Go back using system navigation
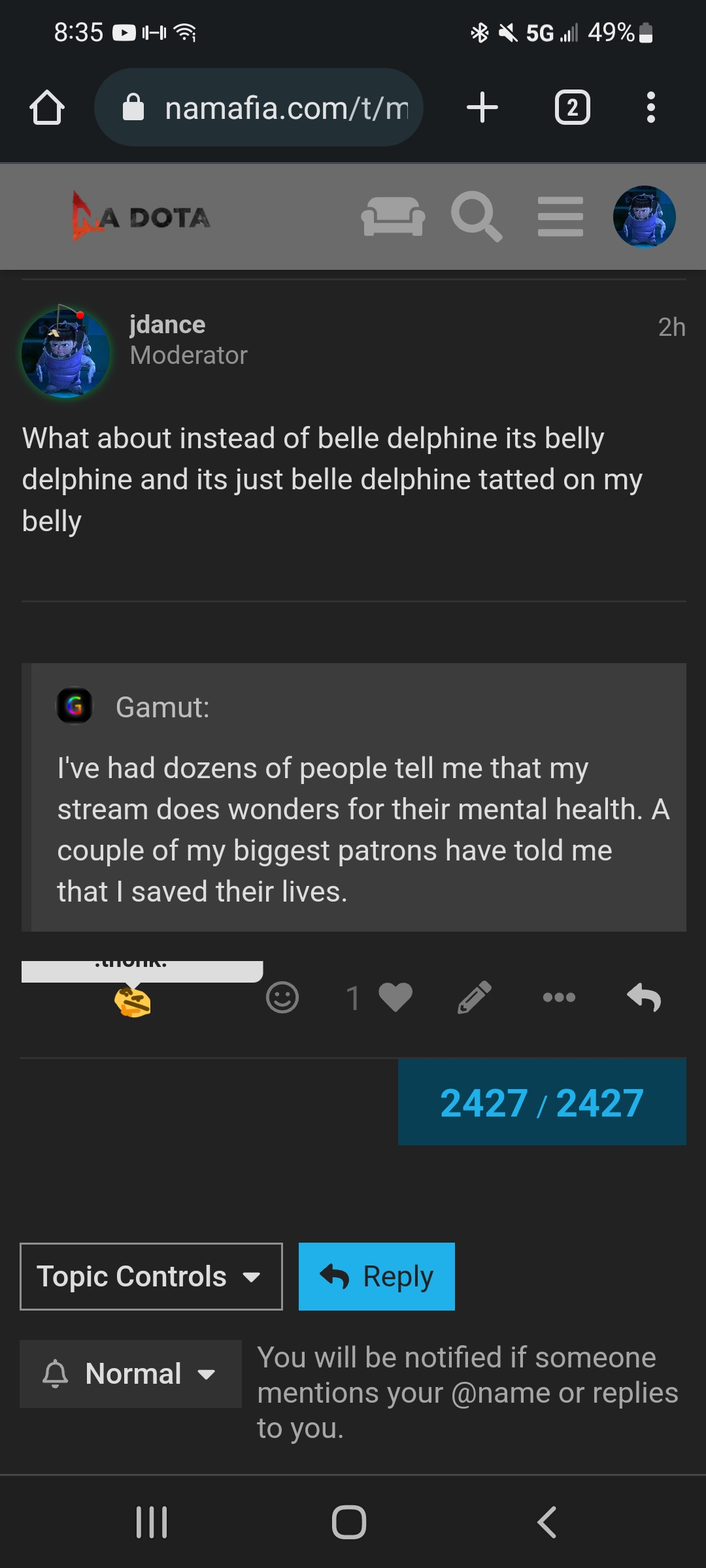This screenshot has width=706, height=1568. click(547, 1522)
